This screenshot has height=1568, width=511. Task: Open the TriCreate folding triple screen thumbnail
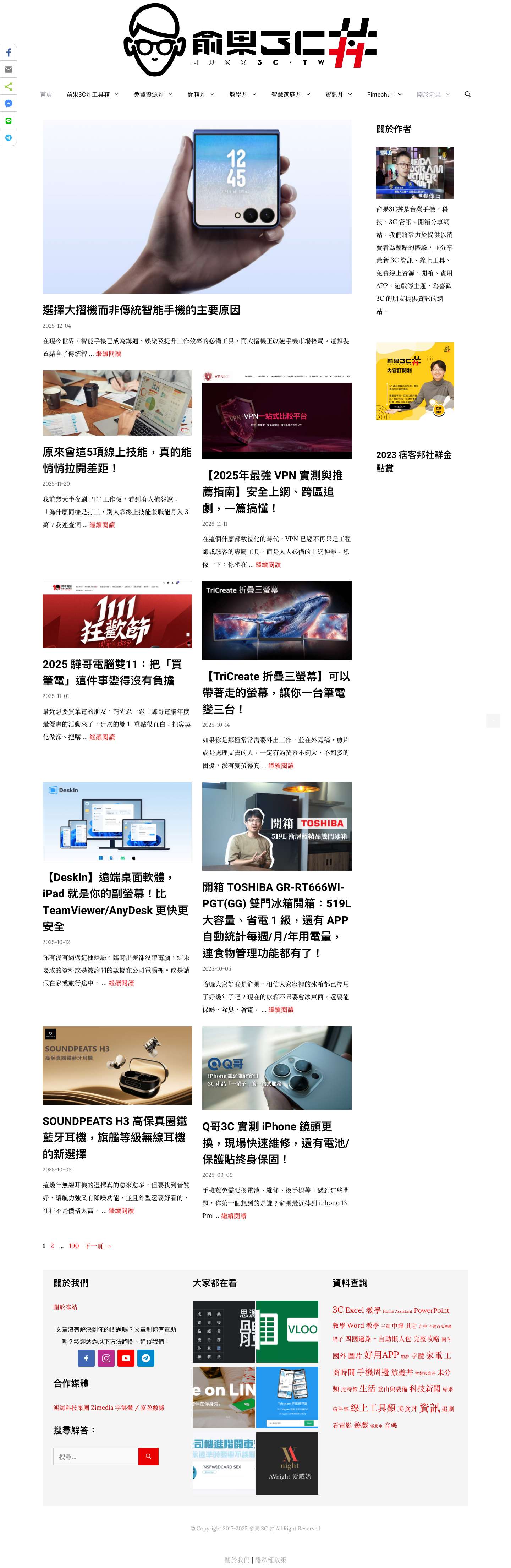point(277,620)
